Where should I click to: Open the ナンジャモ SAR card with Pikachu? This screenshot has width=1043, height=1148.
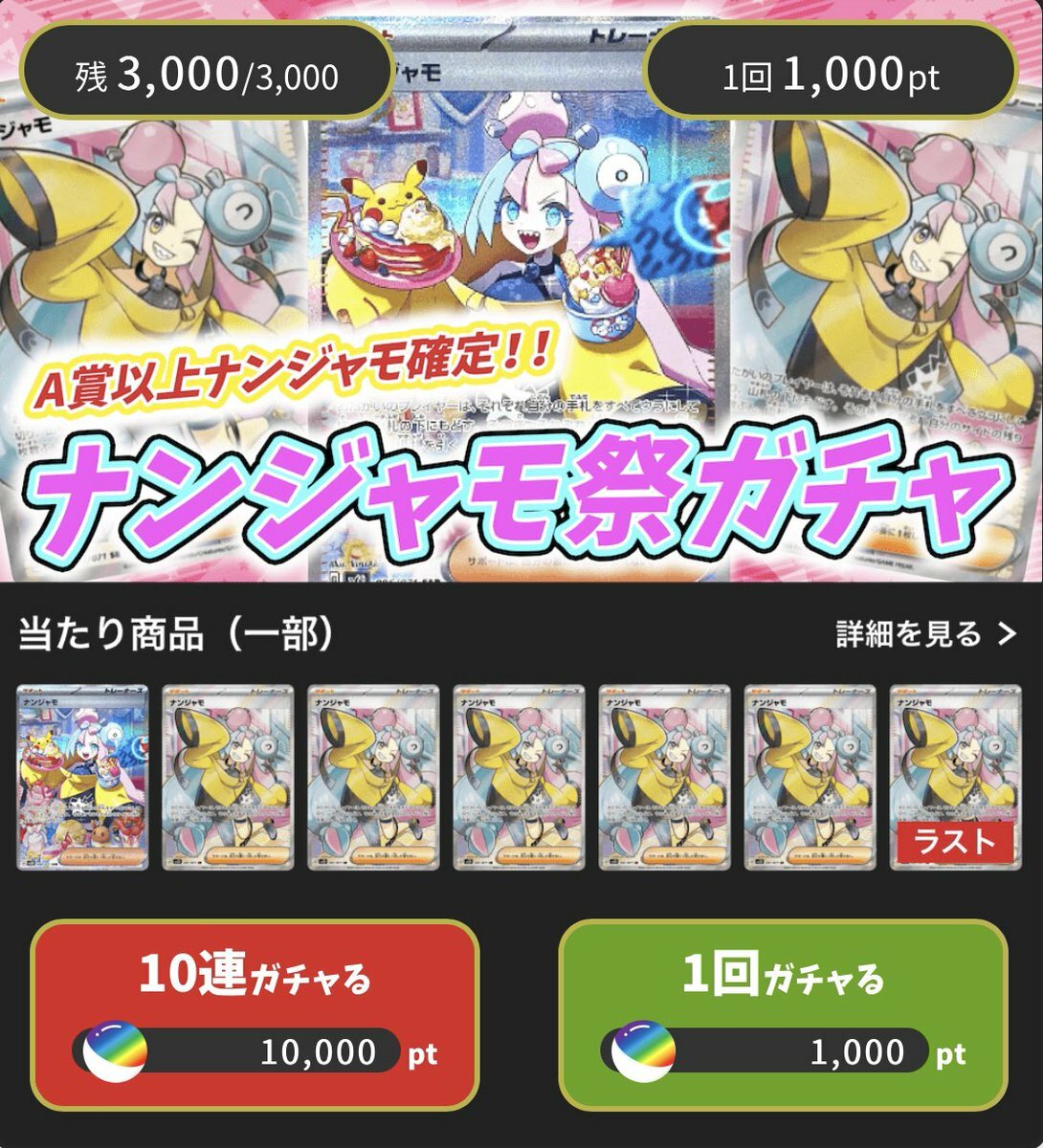click(83, 777)
